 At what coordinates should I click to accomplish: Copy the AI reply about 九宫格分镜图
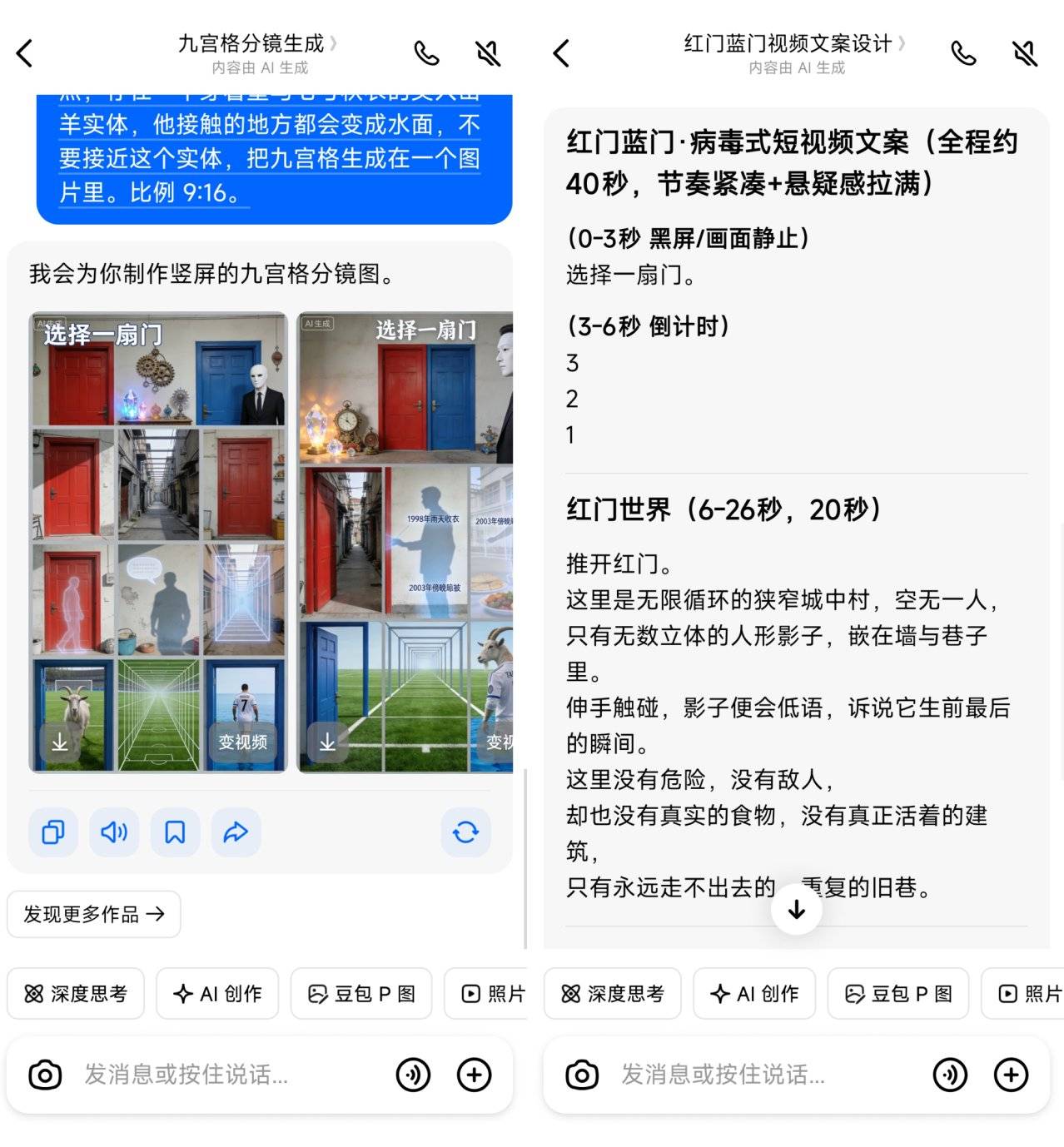click(53, 832)
